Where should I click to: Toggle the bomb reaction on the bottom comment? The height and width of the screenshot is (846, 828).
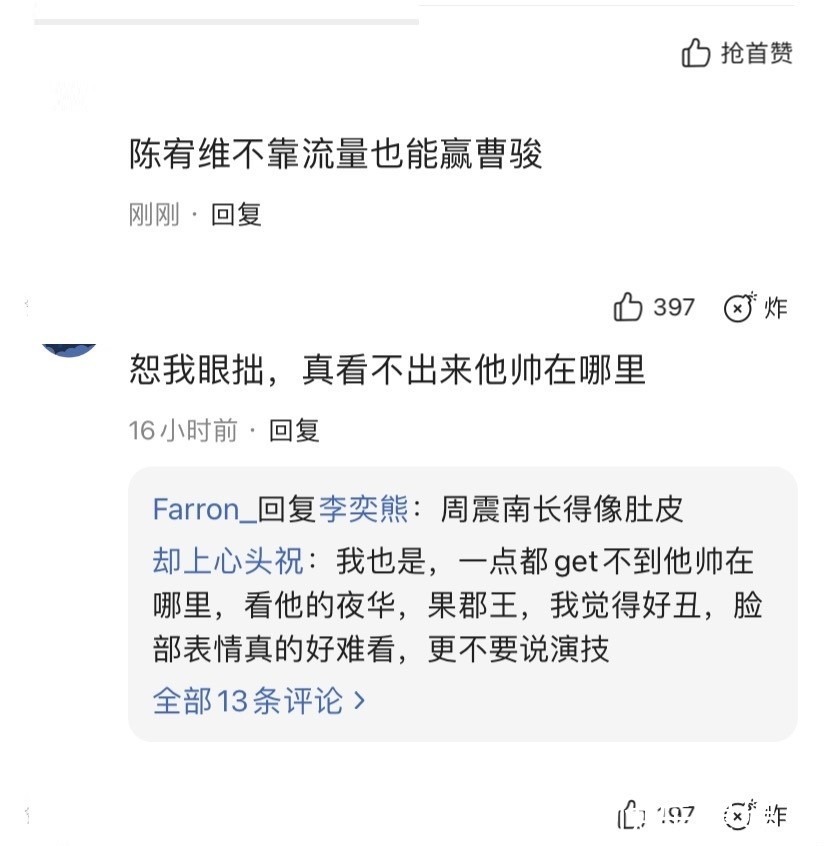pyautogui.click(x=738, y=815)
